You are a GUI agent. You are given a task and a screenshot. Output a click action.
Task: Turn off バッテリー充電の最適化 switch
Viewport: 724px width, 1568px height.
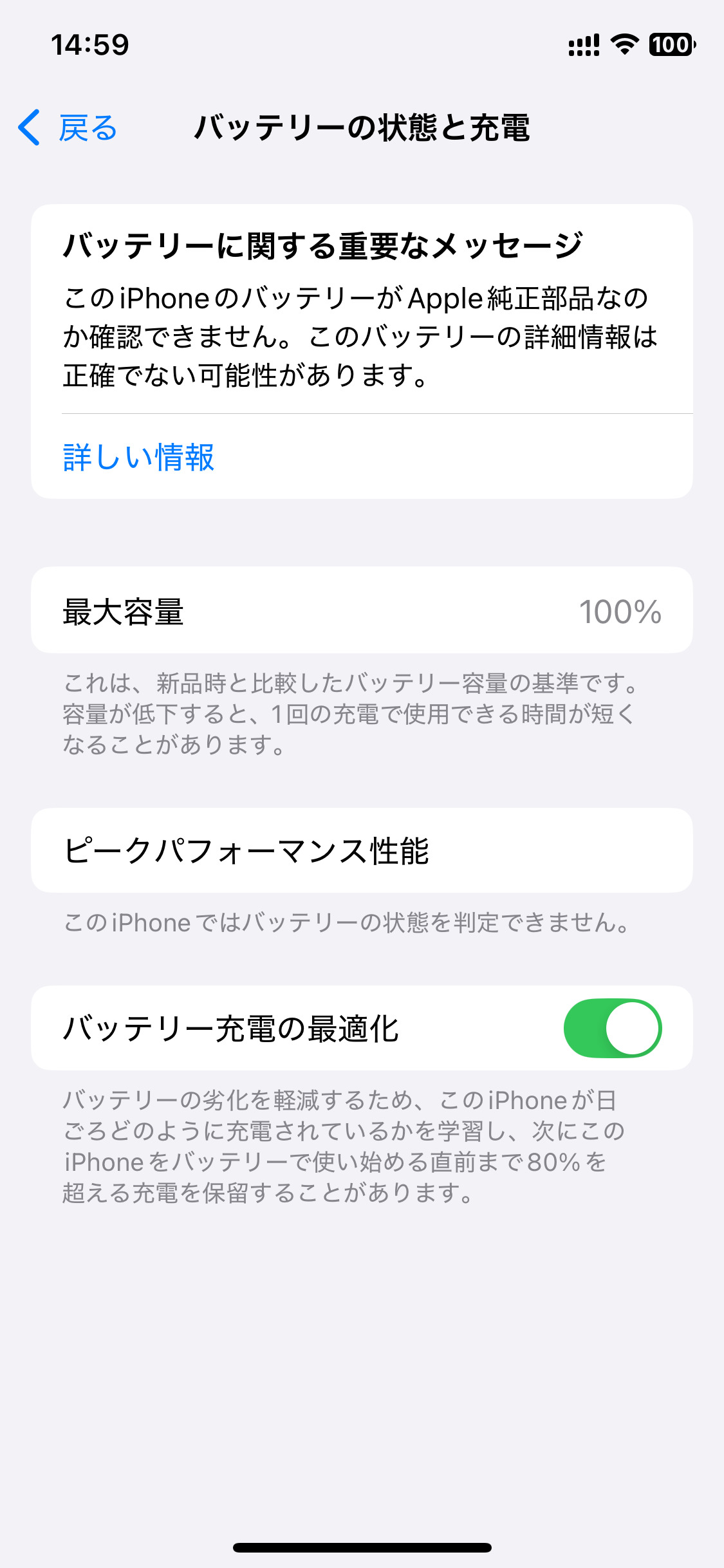coord(612,1028)
